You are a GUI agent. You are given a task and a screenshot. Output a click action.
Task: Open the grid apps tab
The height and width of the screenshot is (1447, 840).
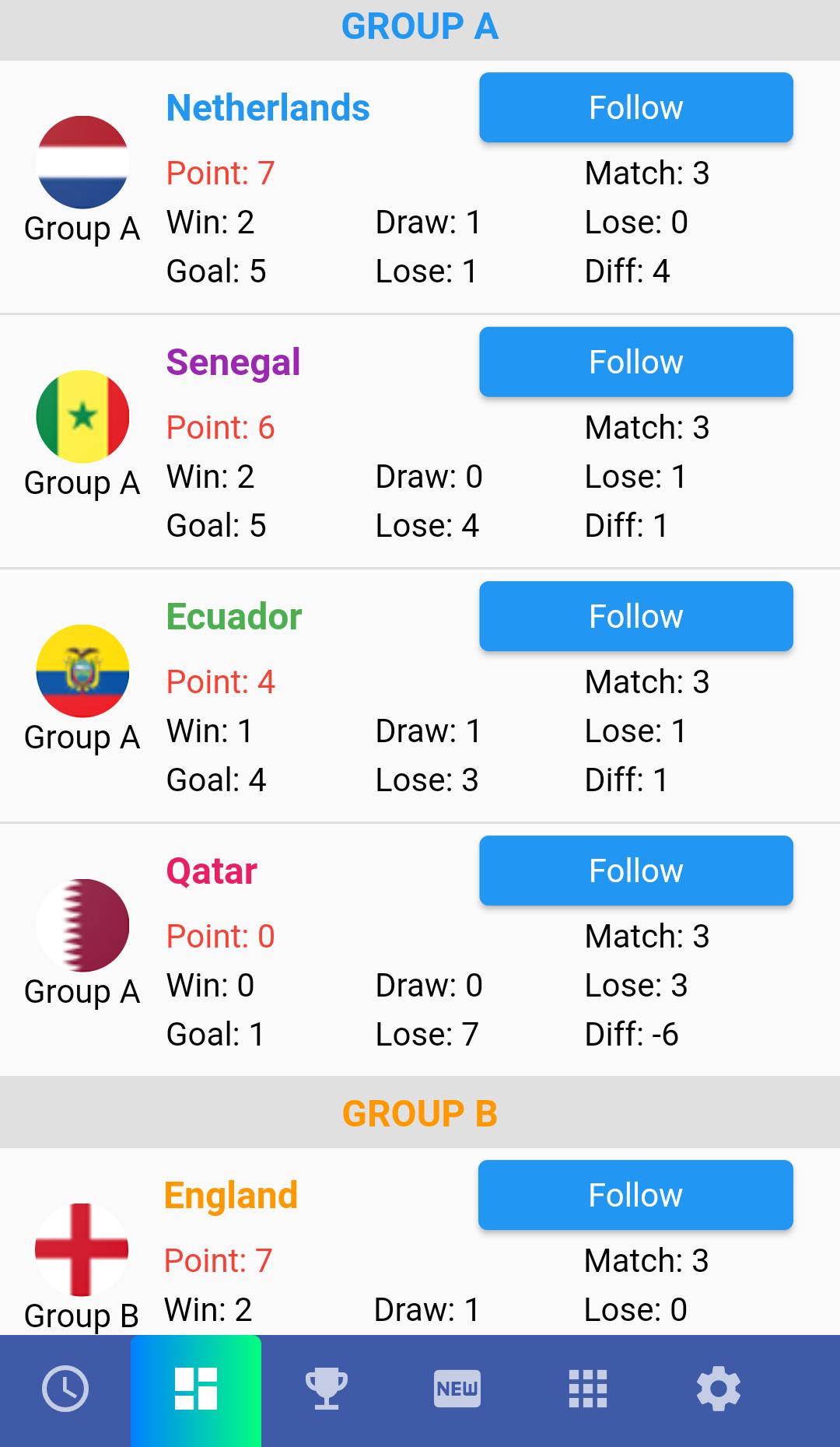point(588,1389)
